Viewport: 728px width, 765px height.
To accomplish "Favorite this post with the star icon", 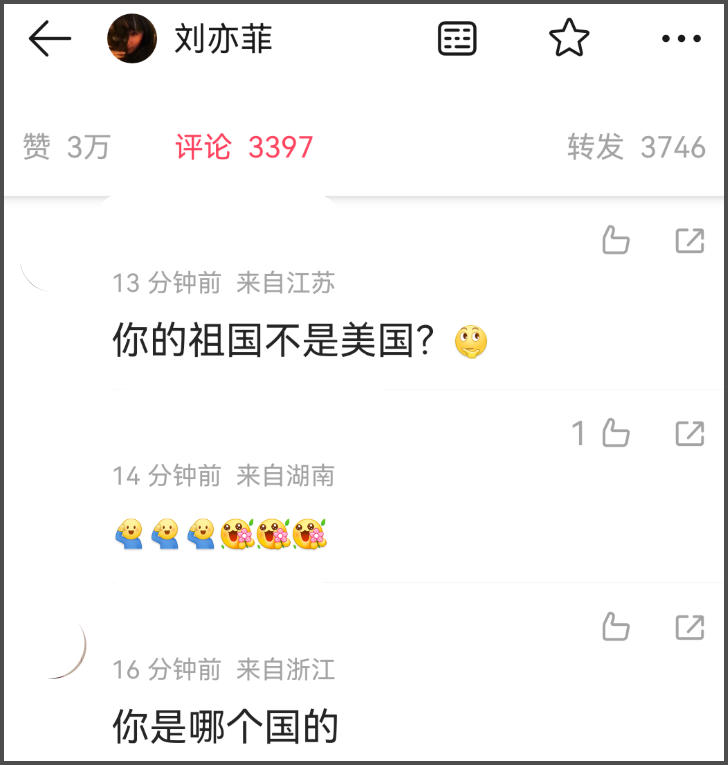I will coord(569,39).
